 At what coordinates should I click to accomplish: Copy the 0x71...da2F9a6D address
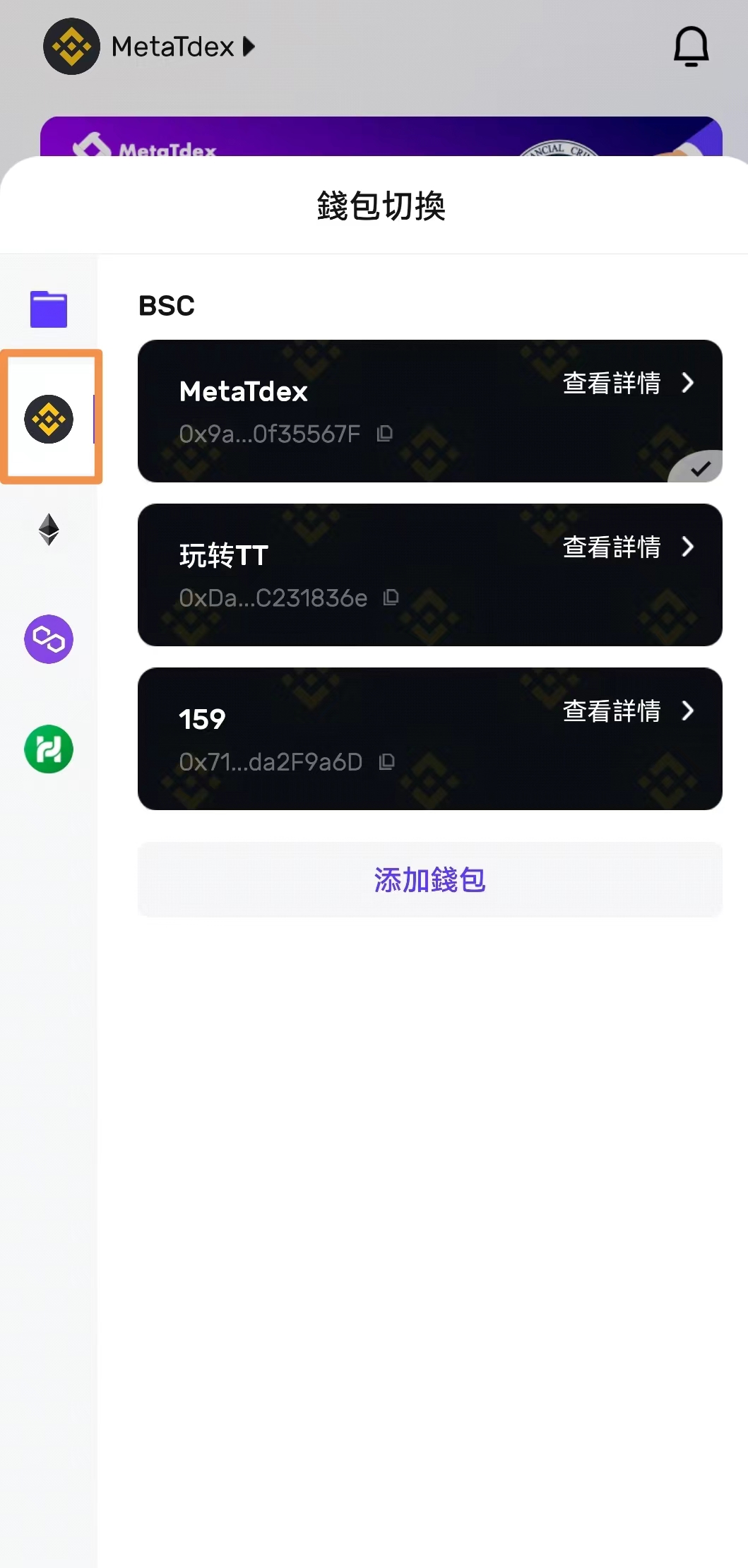pyautogui.click(x=386, y=762)
